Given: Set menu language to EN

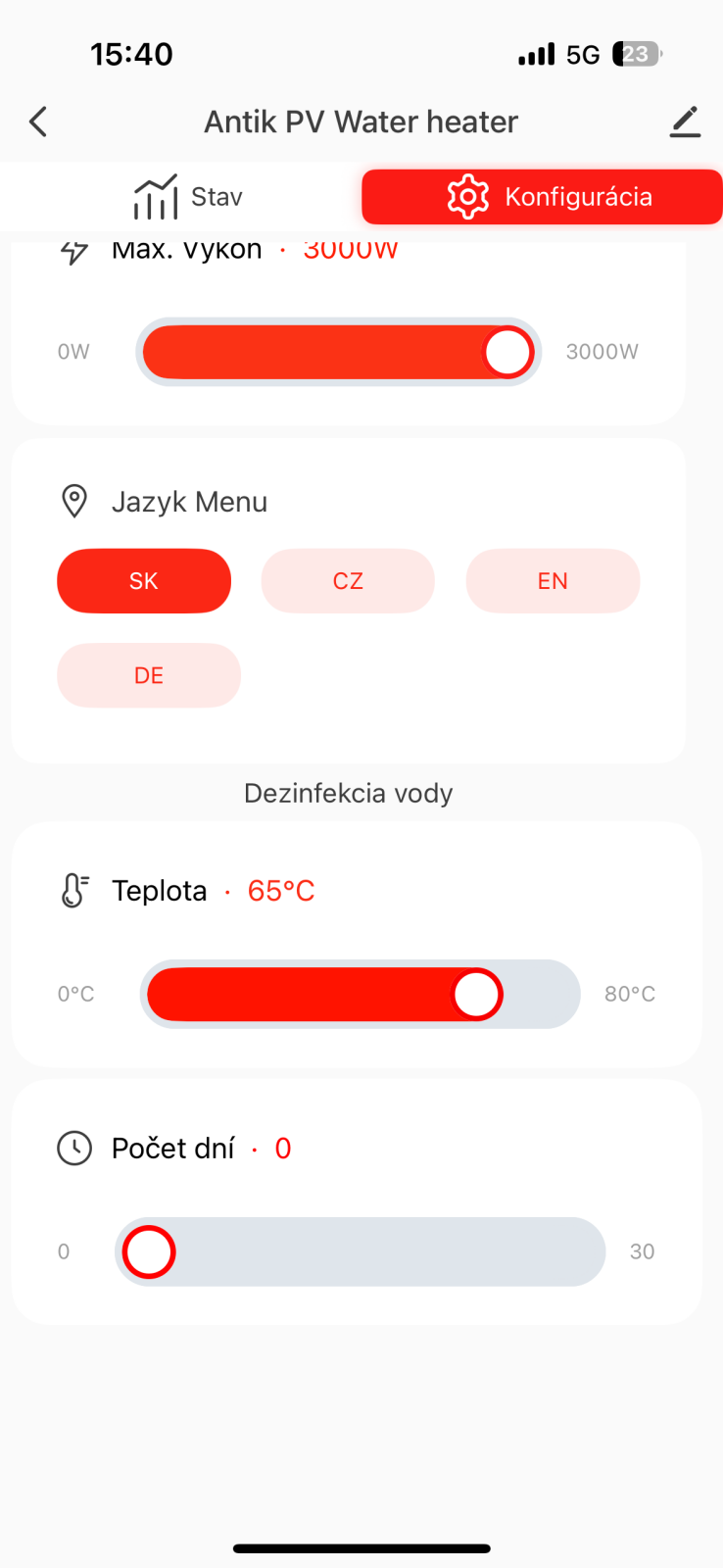Looking at the screenshot, I should 553,581.
